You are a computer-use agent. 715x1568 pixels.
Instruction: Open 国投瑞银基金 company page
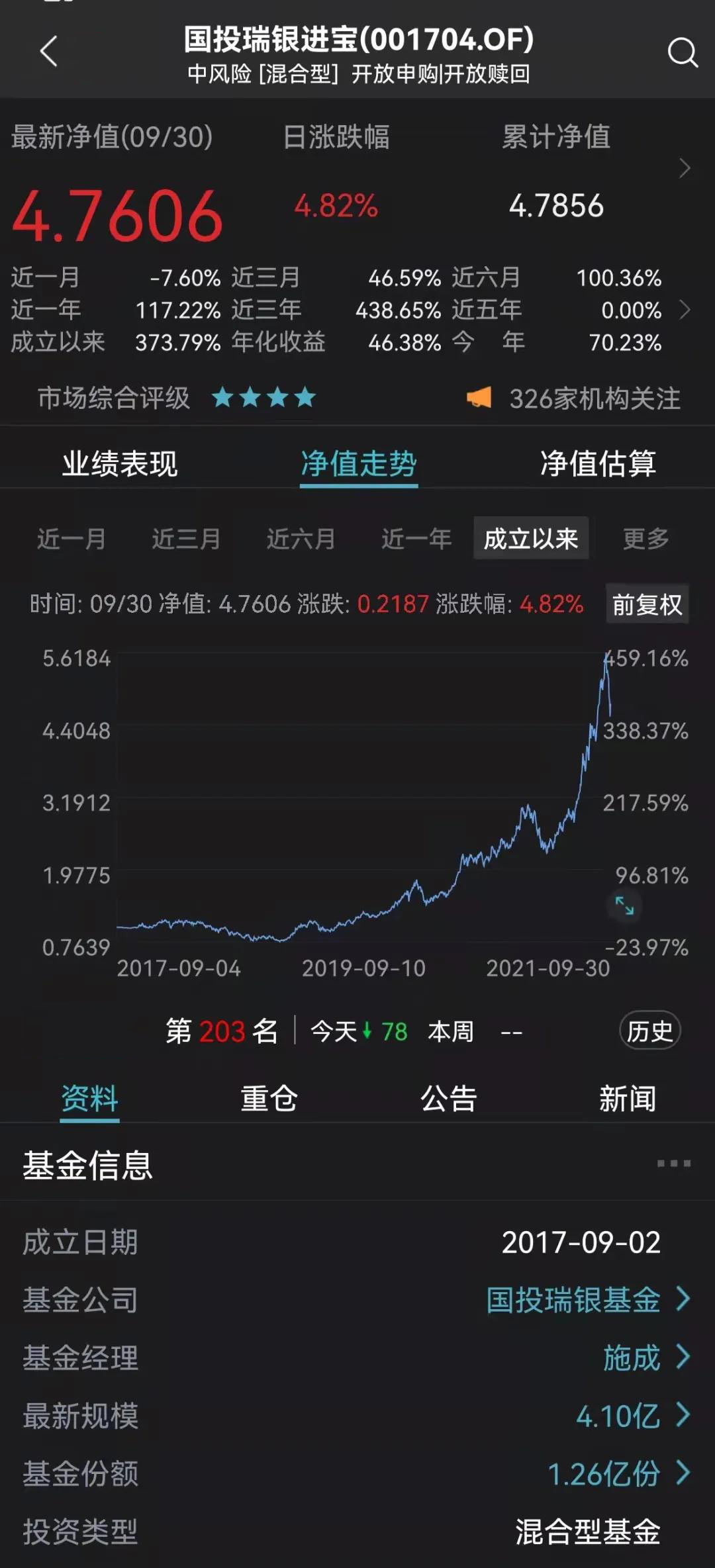coord(588,1299)
